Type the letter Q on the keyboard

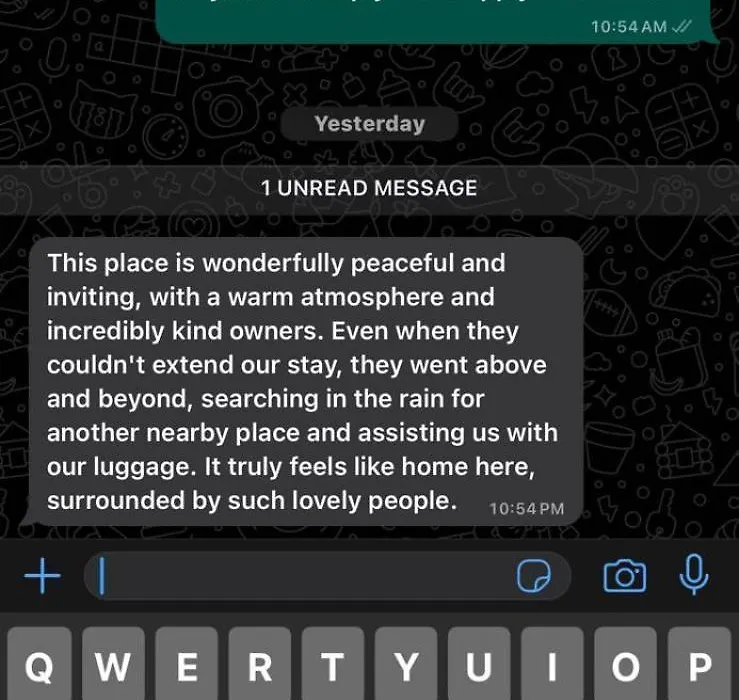click(x=38, y=665)
